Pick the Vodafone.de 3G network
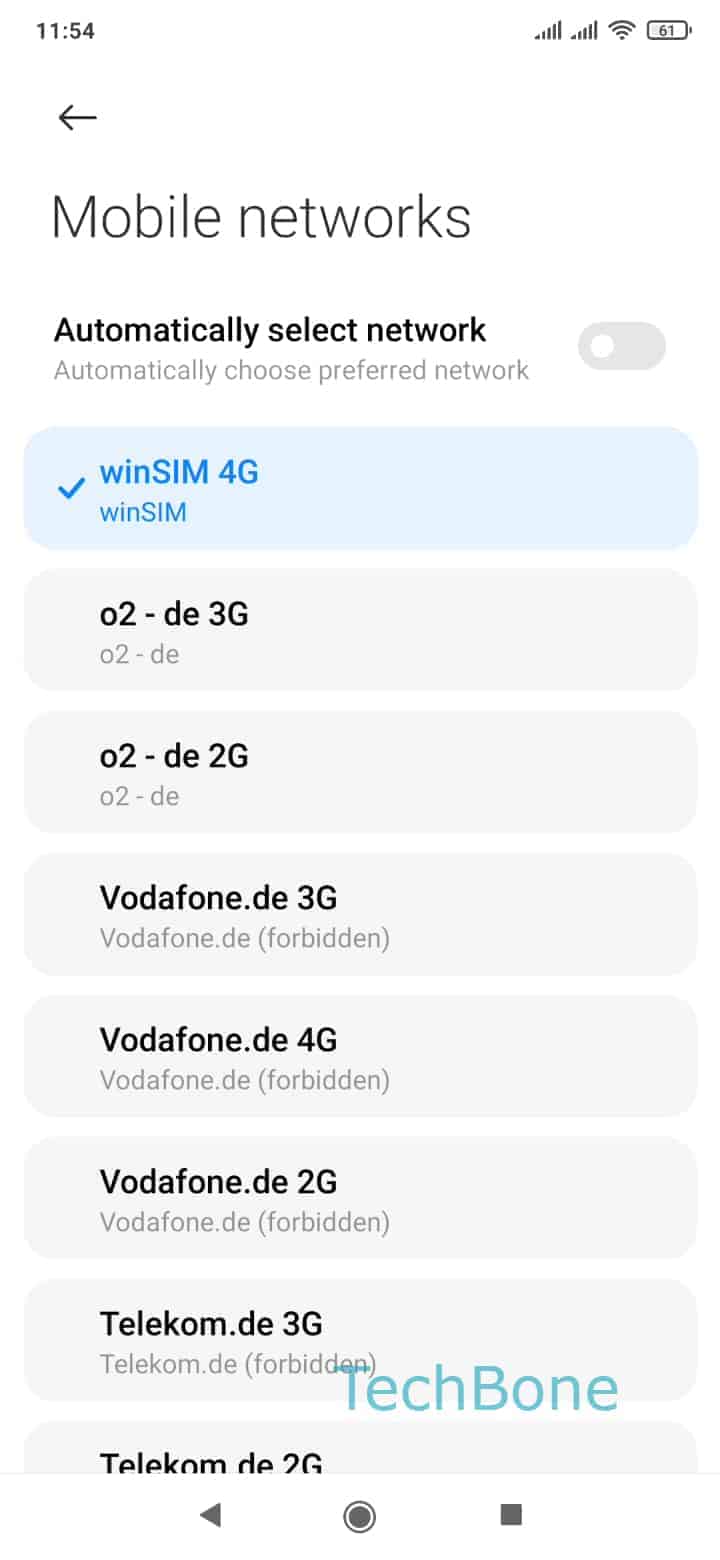 click(x=360, y=914)
